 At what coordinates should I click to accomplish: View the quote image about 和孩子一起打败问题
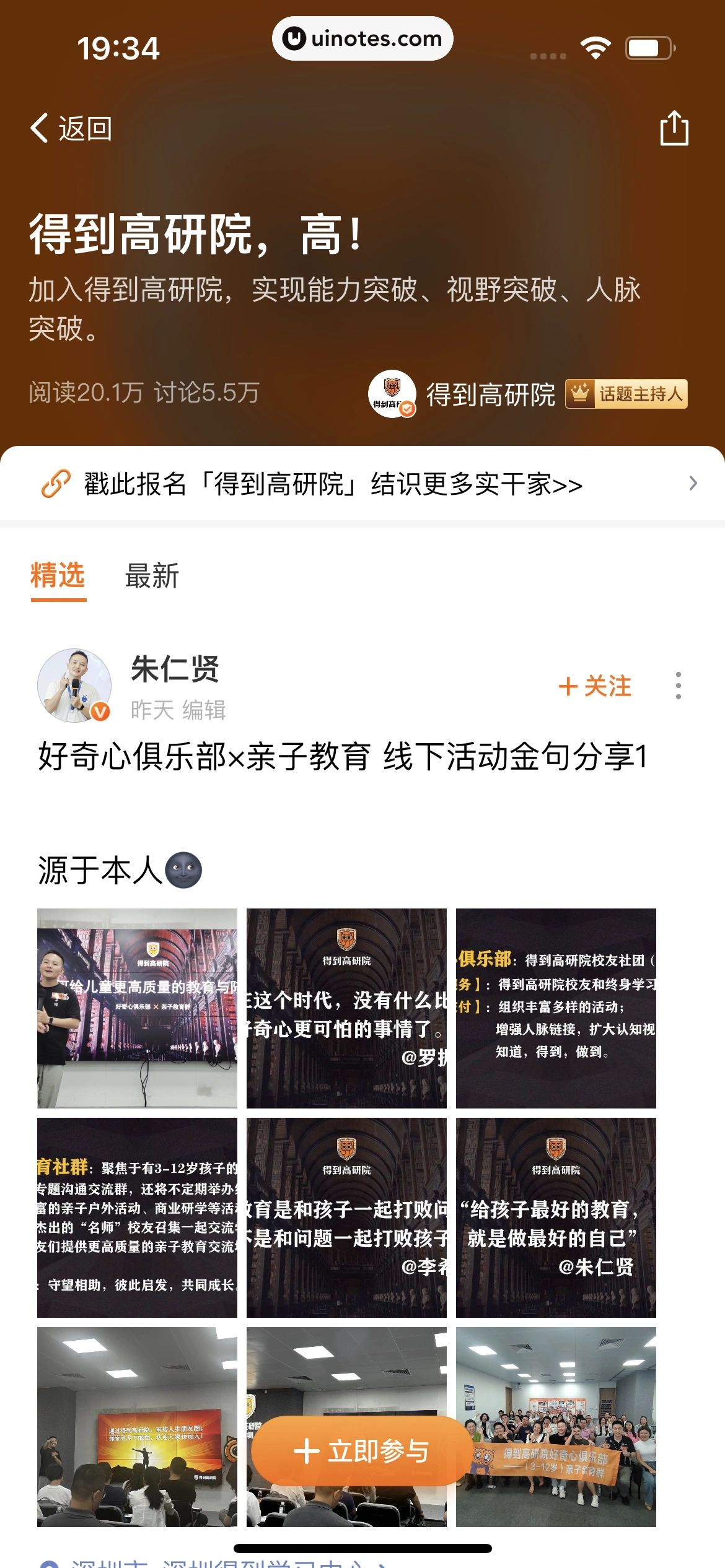coord(346,1217)
